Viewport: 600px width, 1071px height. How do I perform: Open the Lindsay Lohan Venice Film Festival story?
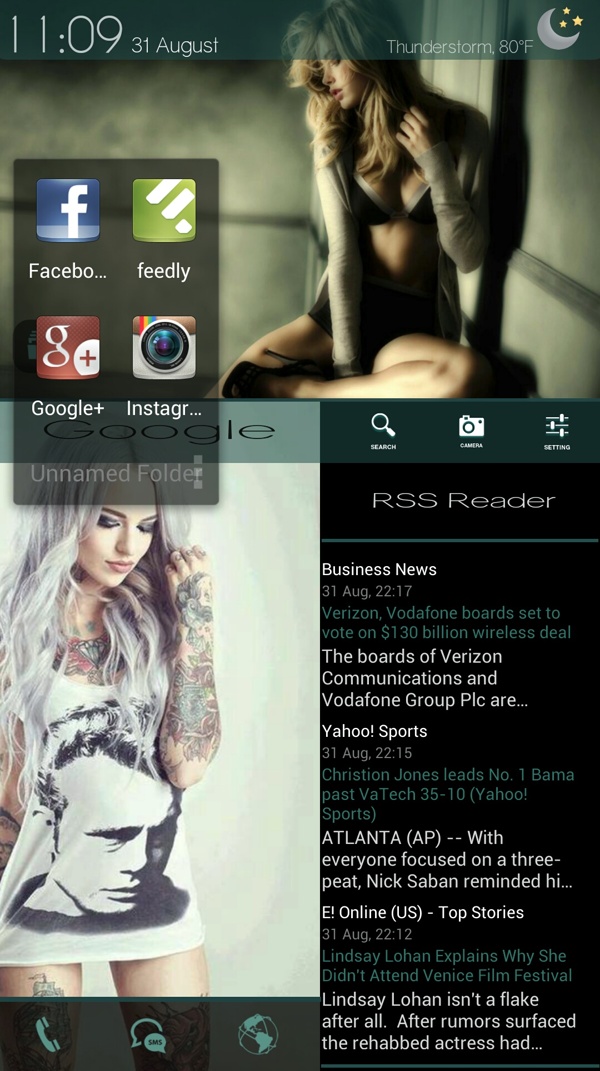click(446, 965)
